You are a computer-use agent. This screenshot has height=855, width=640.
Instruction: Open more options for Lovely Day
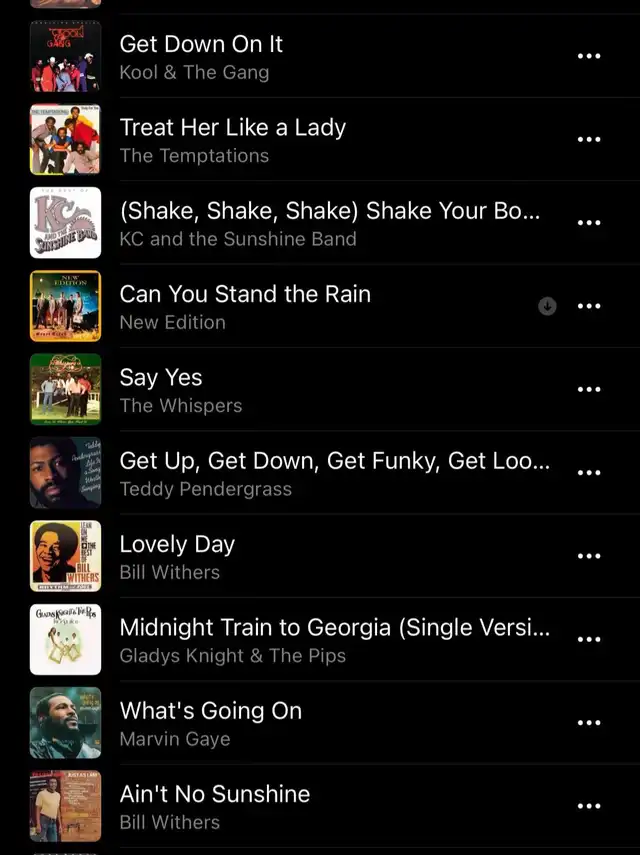[590, 556]
